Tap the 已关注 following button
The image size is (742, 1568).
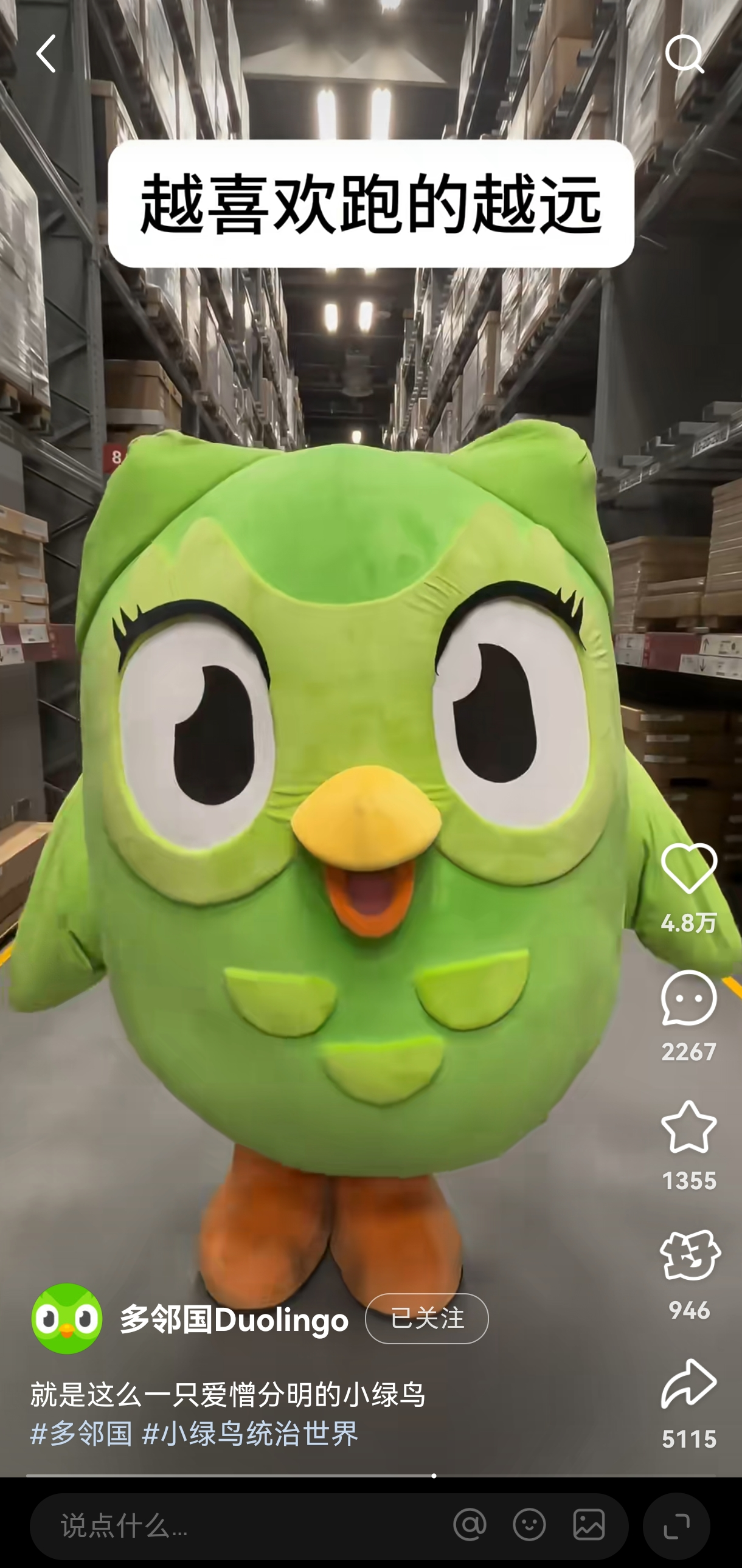426,1319
